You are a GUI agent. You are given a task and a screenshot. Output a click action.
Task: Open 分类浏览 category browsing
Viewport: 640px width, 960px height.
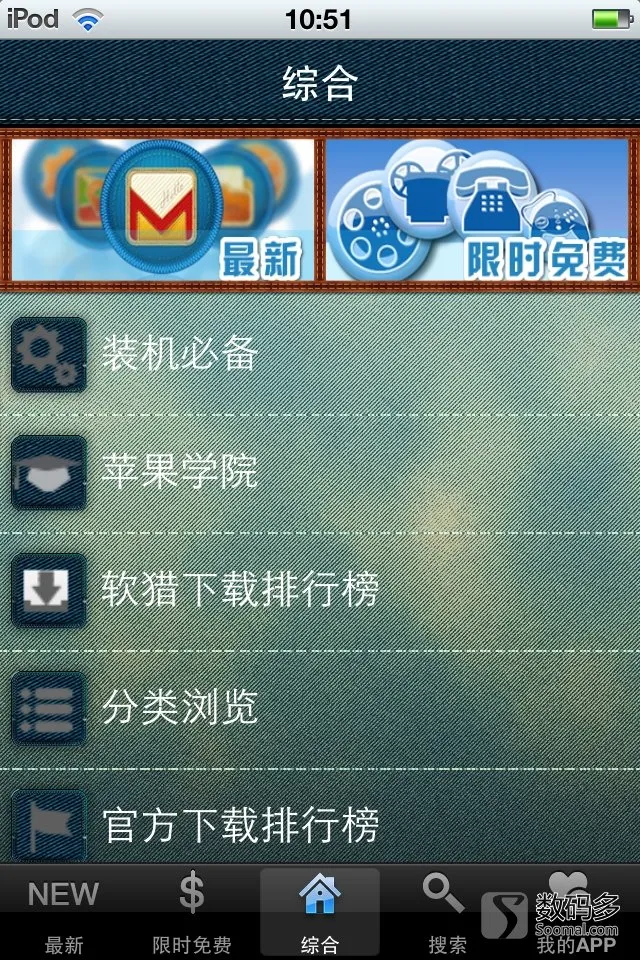320,708
